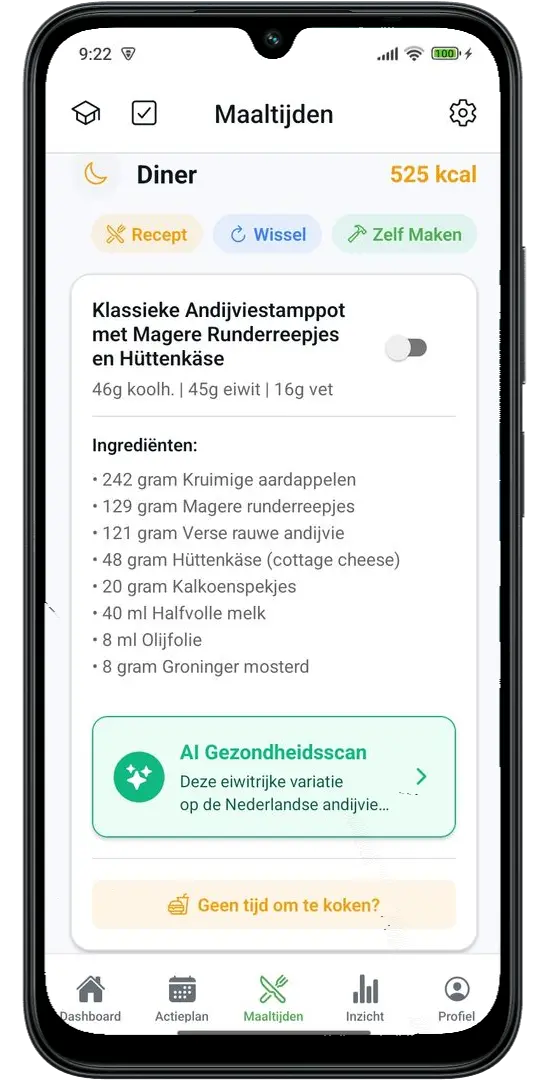Switch to the Profiel tab
This screenshot has width=550, height=1080.
coord(456,997)
